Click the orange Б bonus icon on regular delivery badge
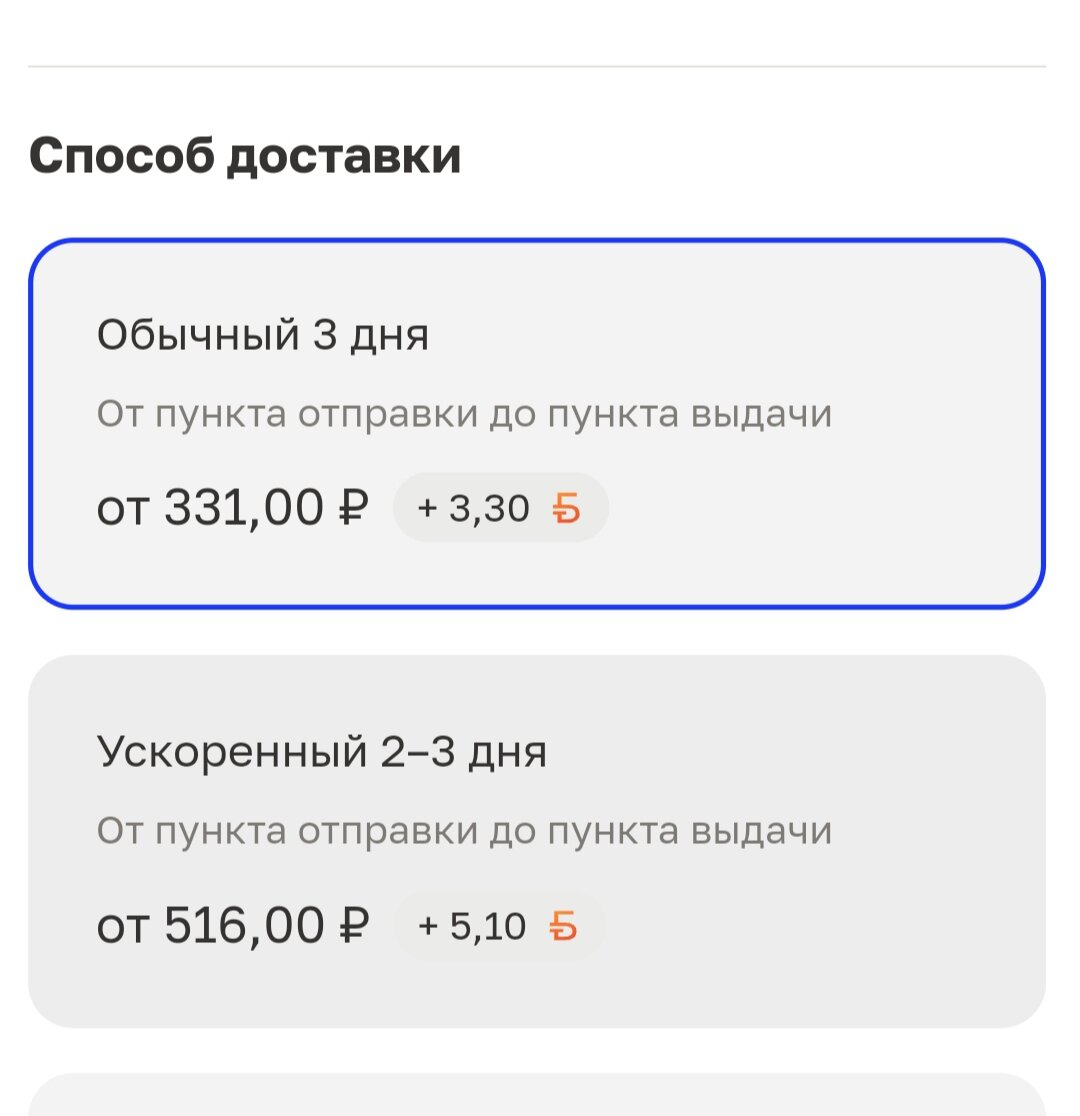The height and width of the screenshot is (1116, 1080). [x=566, y=510]
